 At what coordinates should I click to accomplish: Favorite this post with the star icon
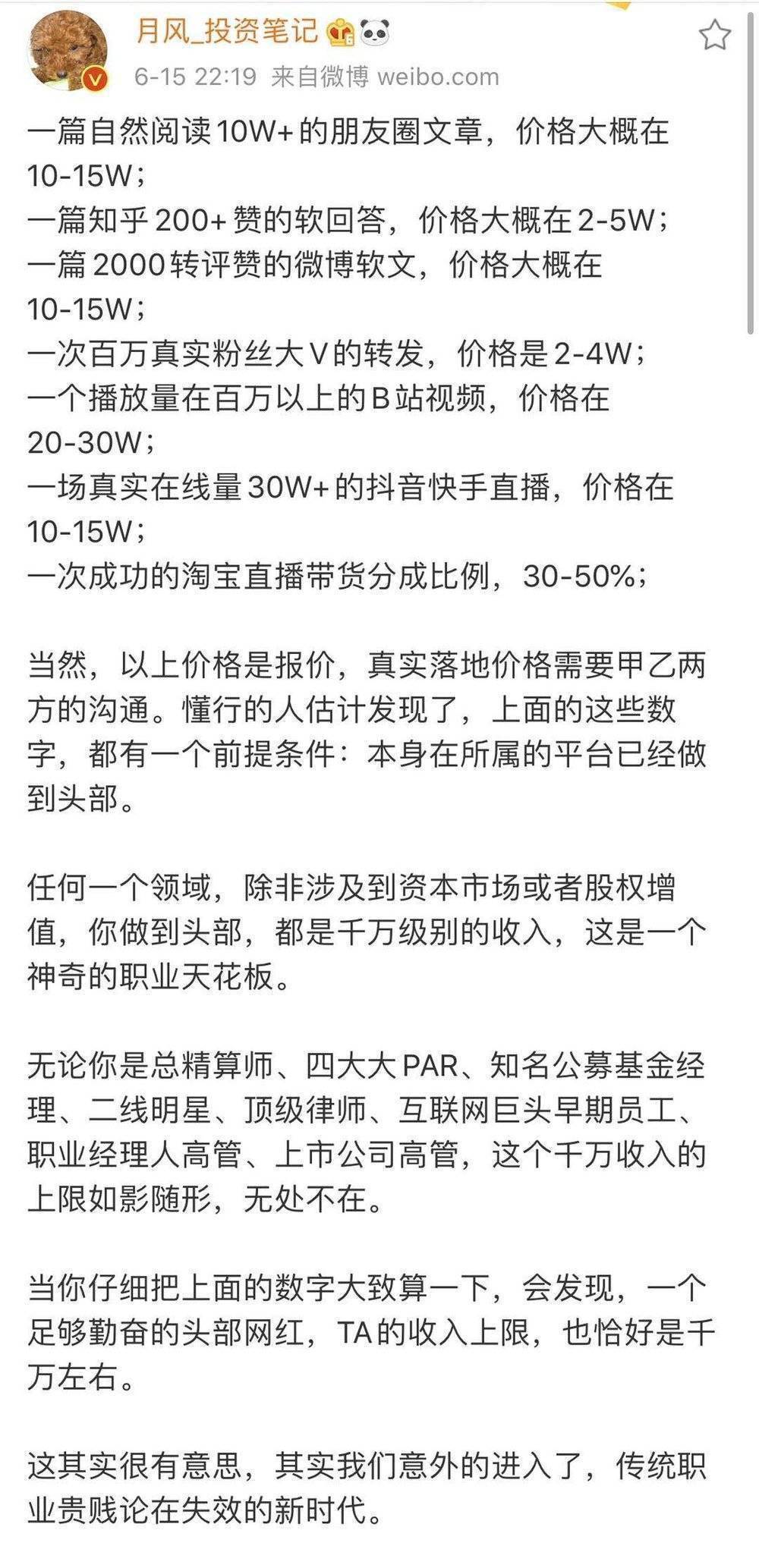pyautogui.click(x=714, y=36)
